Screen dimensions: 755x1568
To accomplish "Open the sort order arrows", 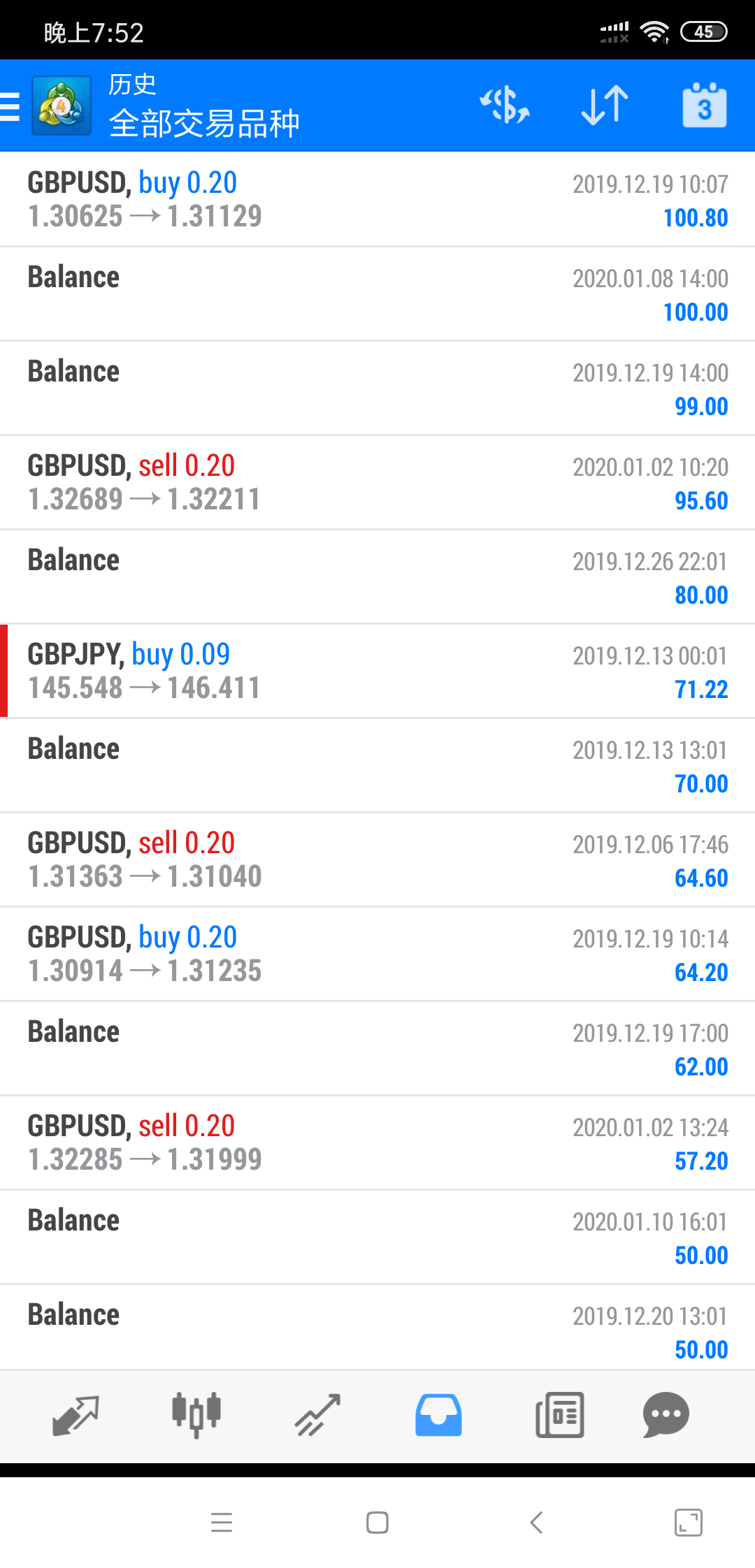I will point(605,106).
